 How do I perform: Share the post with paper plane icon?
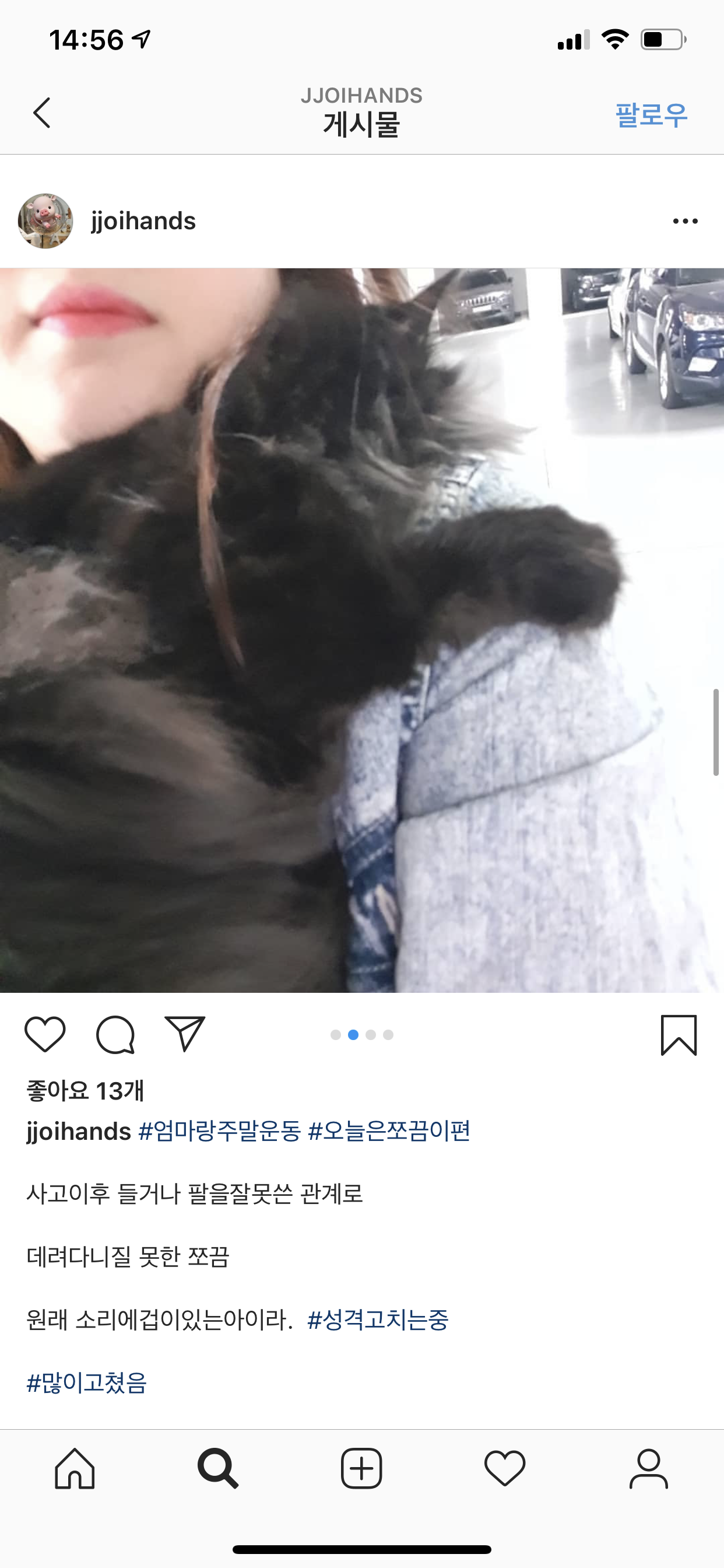click(x=185, y=1034)
